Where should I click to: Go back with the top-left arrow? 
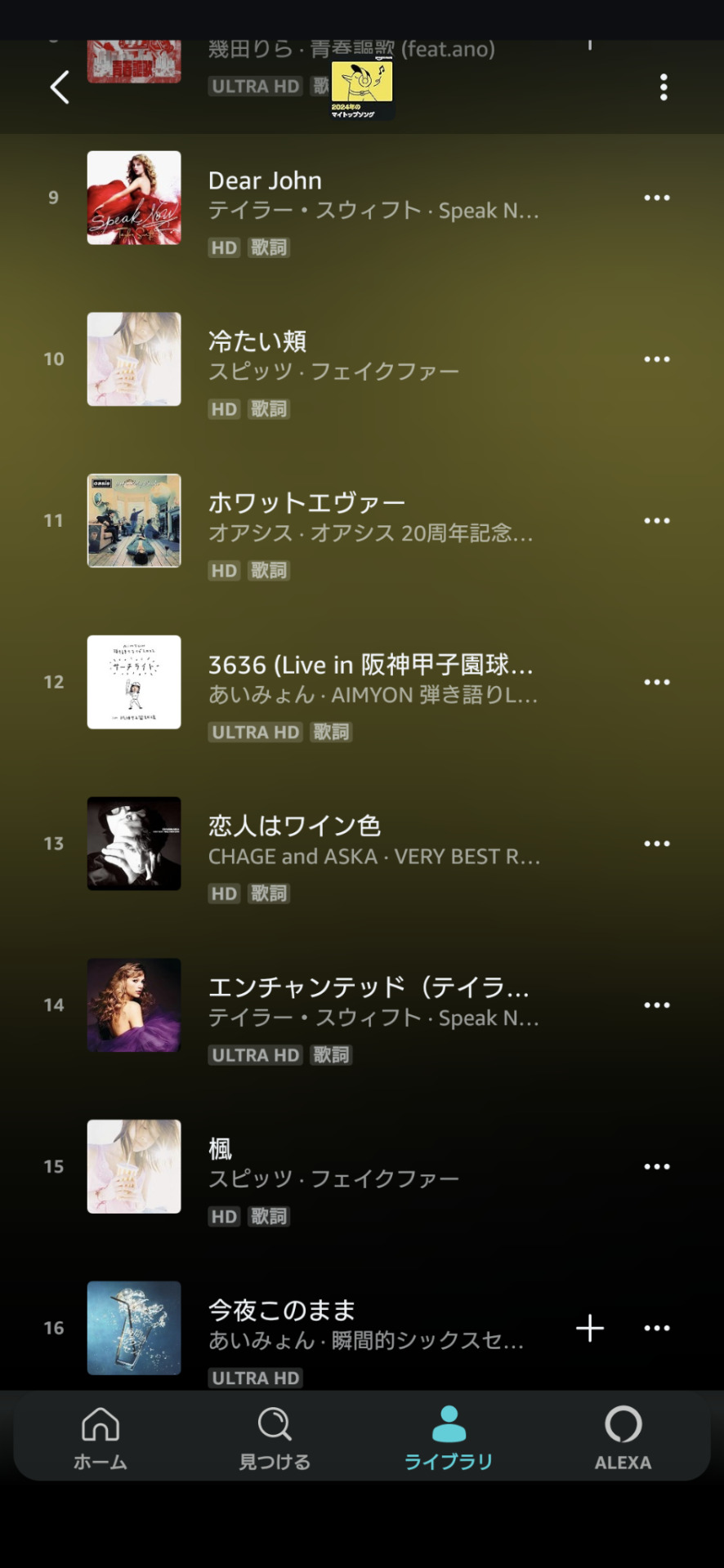click(60, 87)
